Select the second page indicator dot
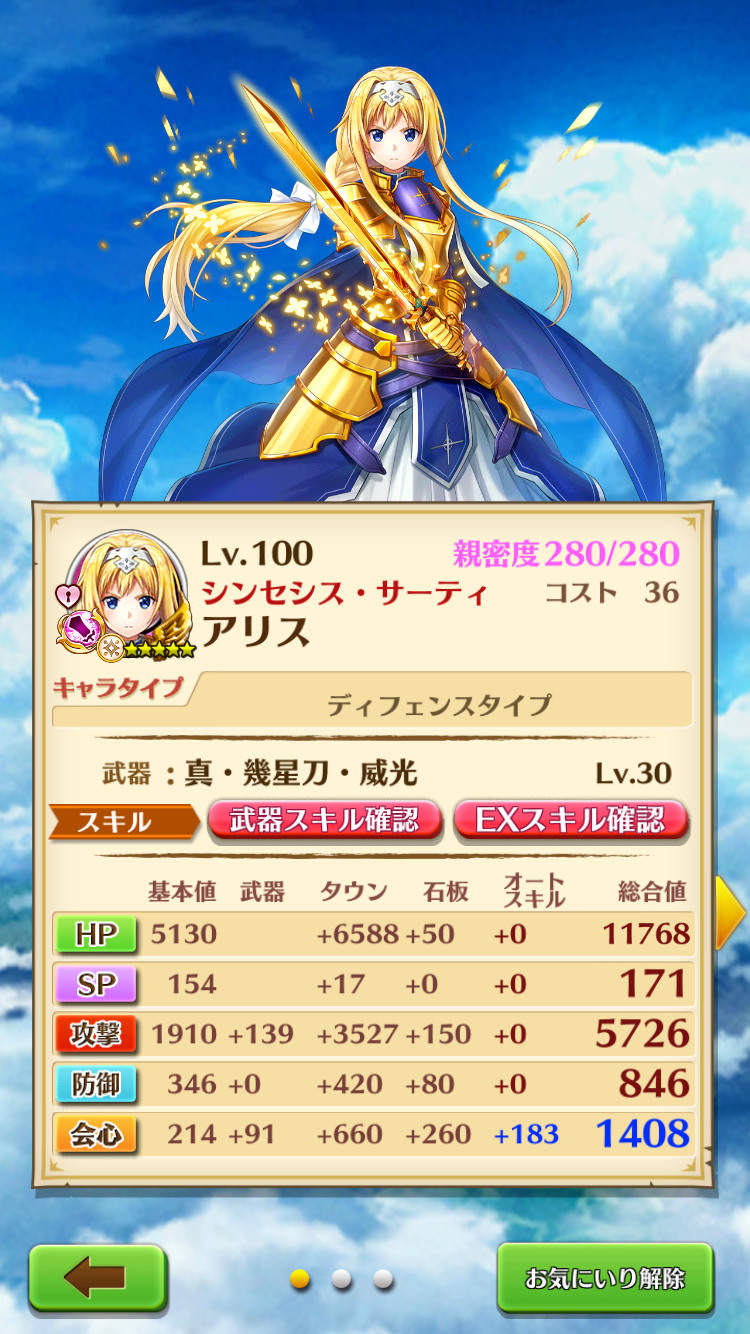Image resolution: width=750 pixels, height=1334 pixels. click(x=342, y=1278)
